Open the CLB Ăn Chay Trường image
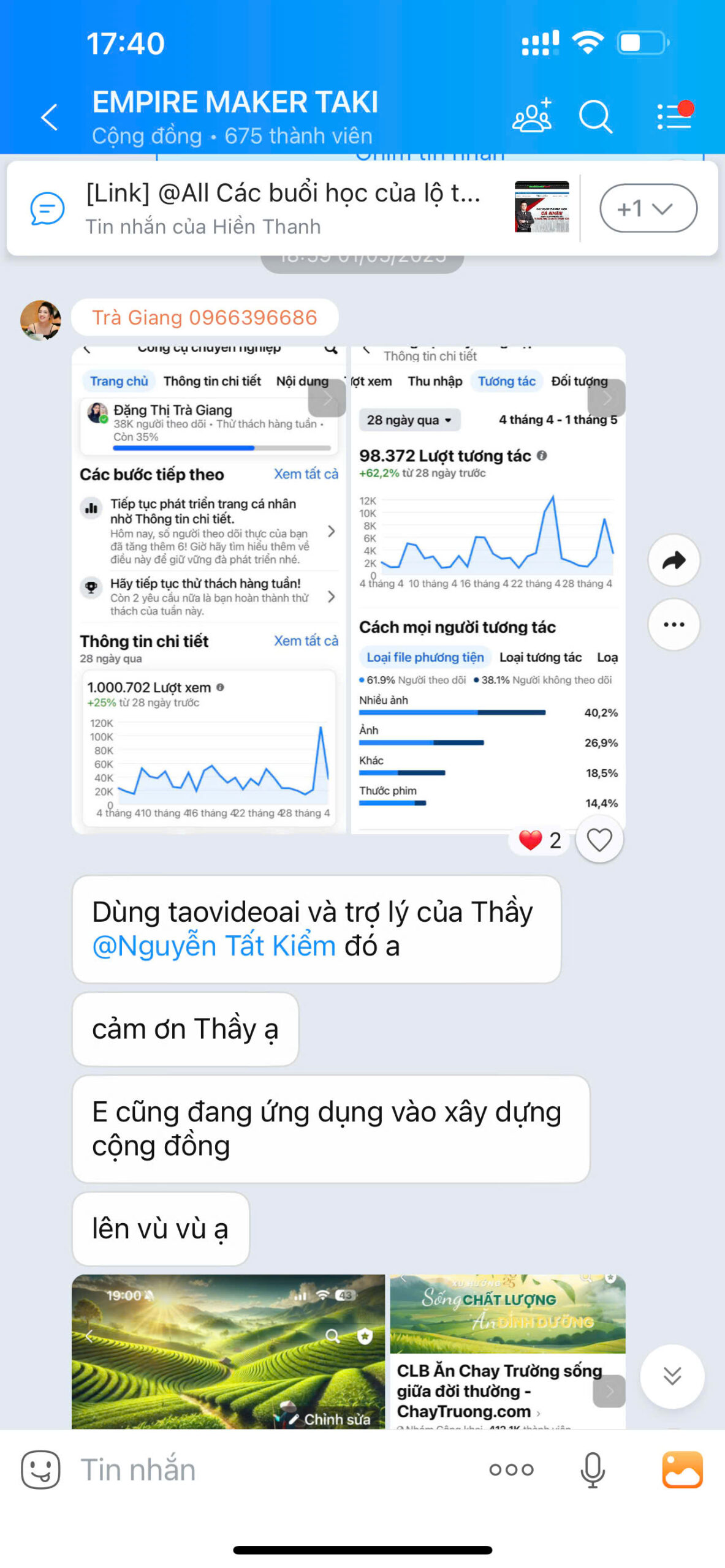This screenshot has height=1568, width=725. click(507, 1351)
